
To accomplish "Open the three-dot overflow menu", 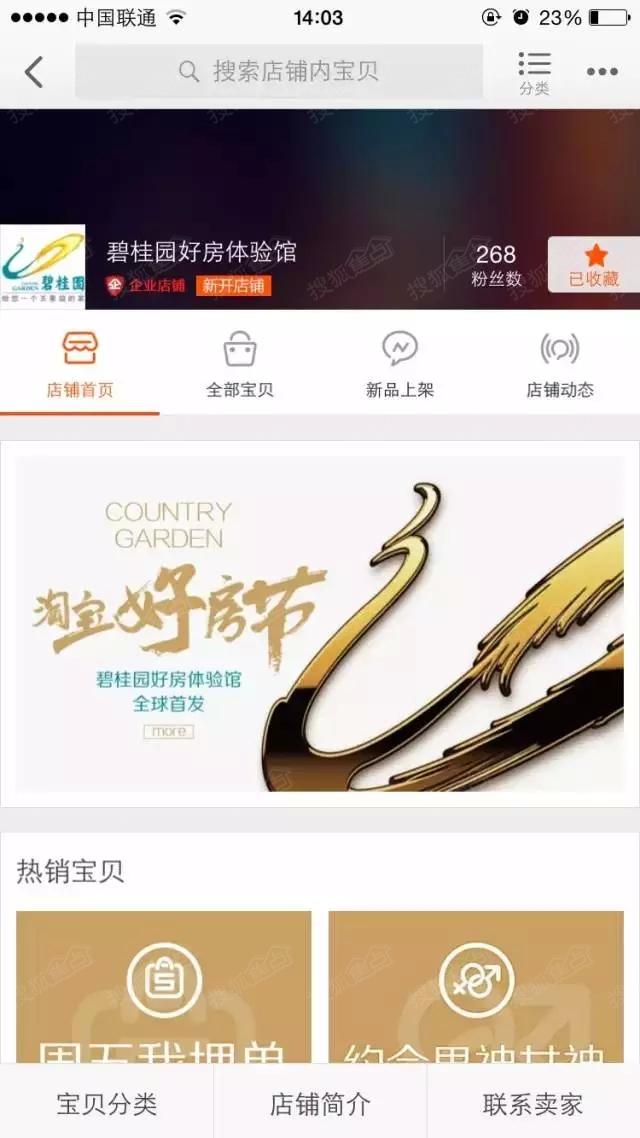I will click(x=602, y=72).
